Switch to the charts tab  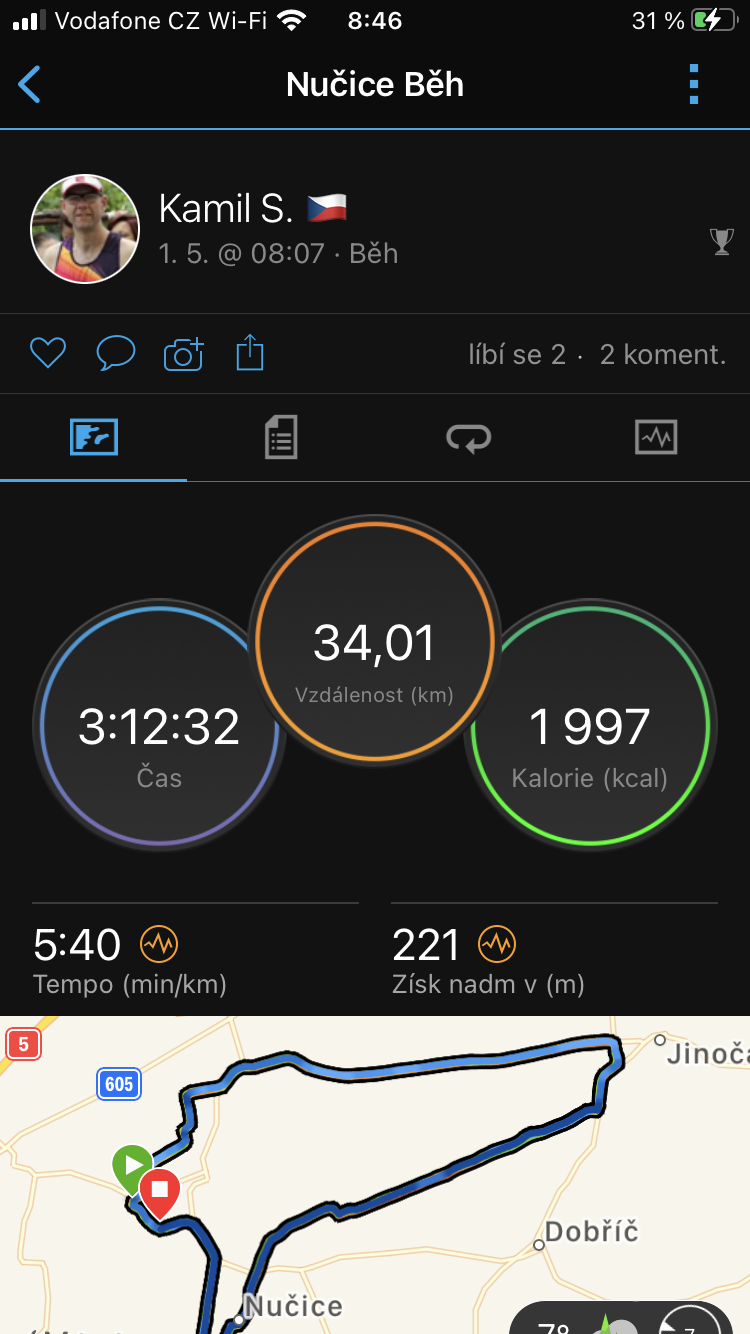656,438
